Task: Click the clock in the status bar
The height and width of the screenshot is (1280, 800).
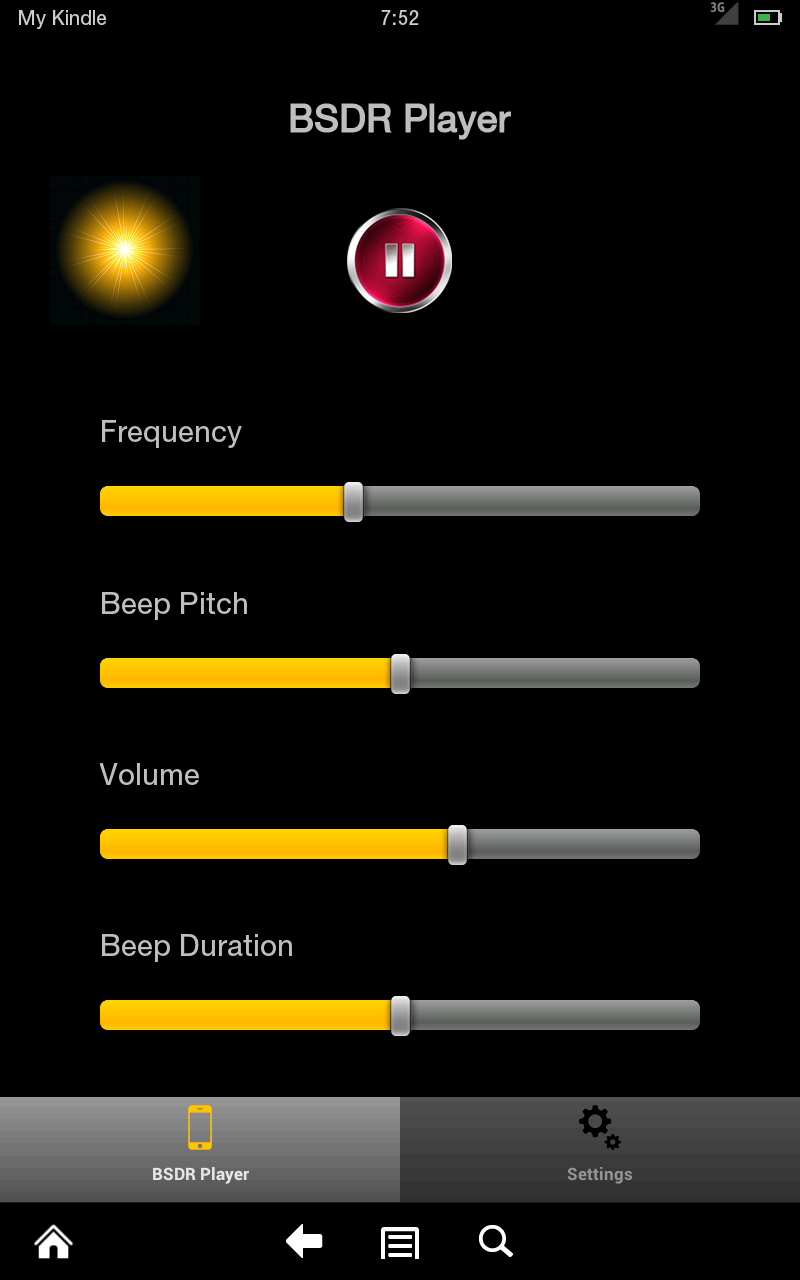Action: pos(399,17)
